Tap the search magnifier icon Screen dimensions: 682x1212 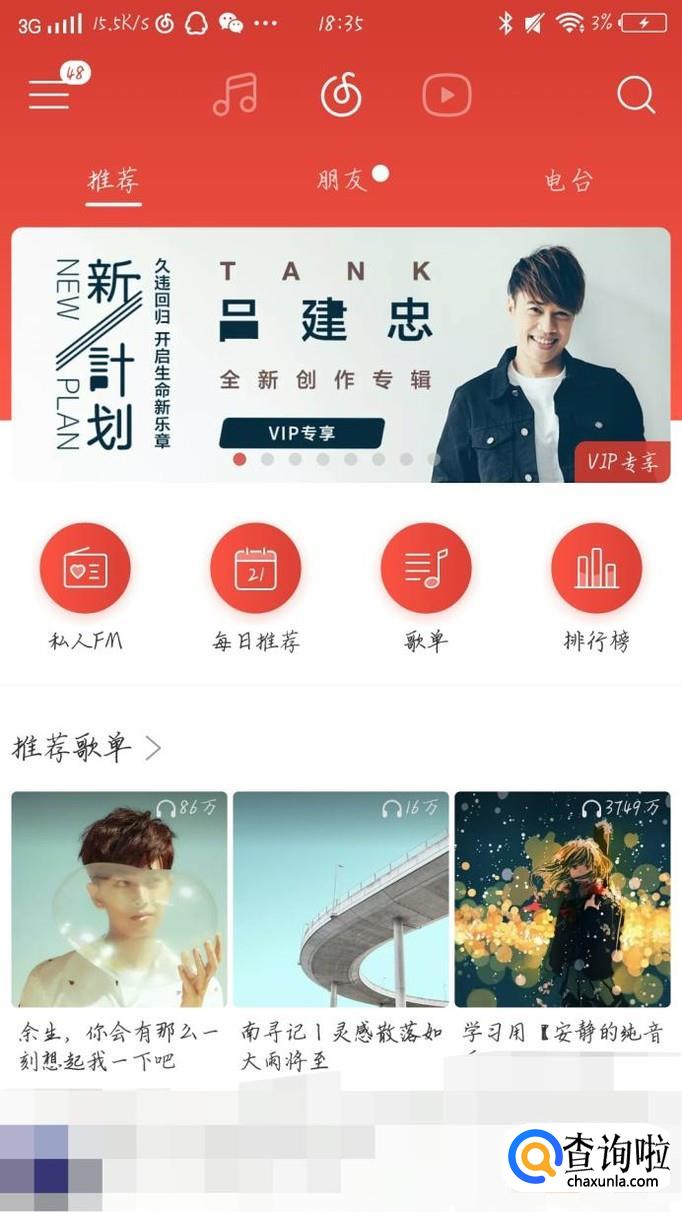[635, 96]
